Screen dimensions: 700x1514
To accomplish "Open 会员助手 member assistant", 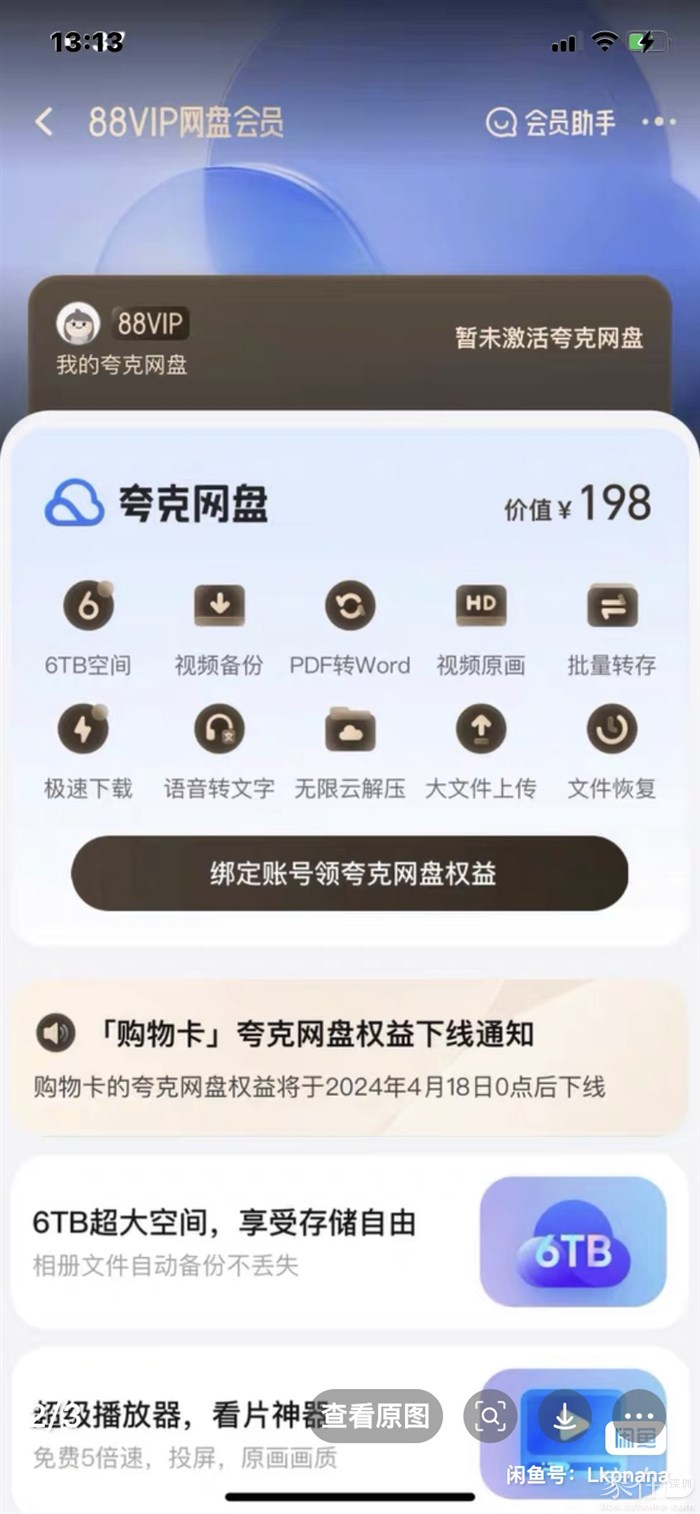I will [x=550, y=123].
